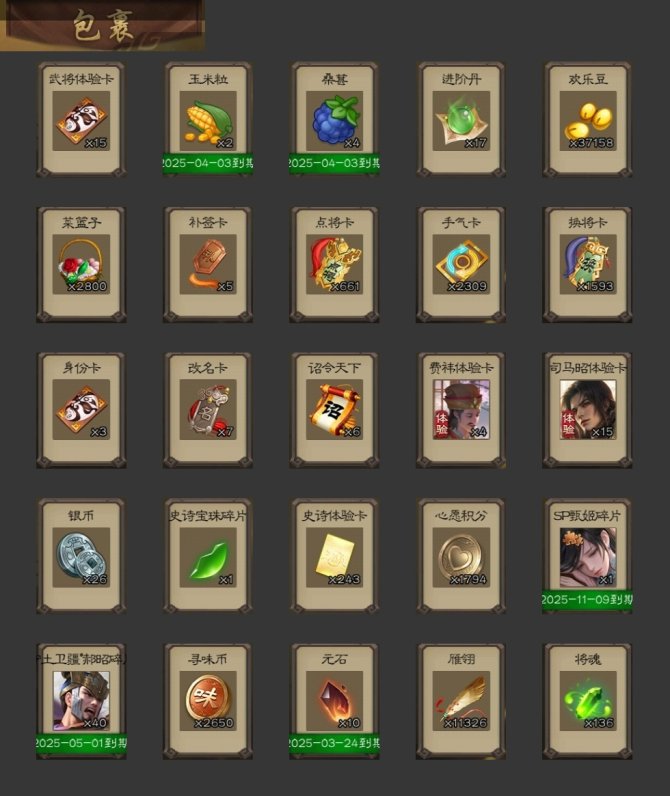Open the 玉米粒 item card
670x796 pixels.
[x=208, y=121]
